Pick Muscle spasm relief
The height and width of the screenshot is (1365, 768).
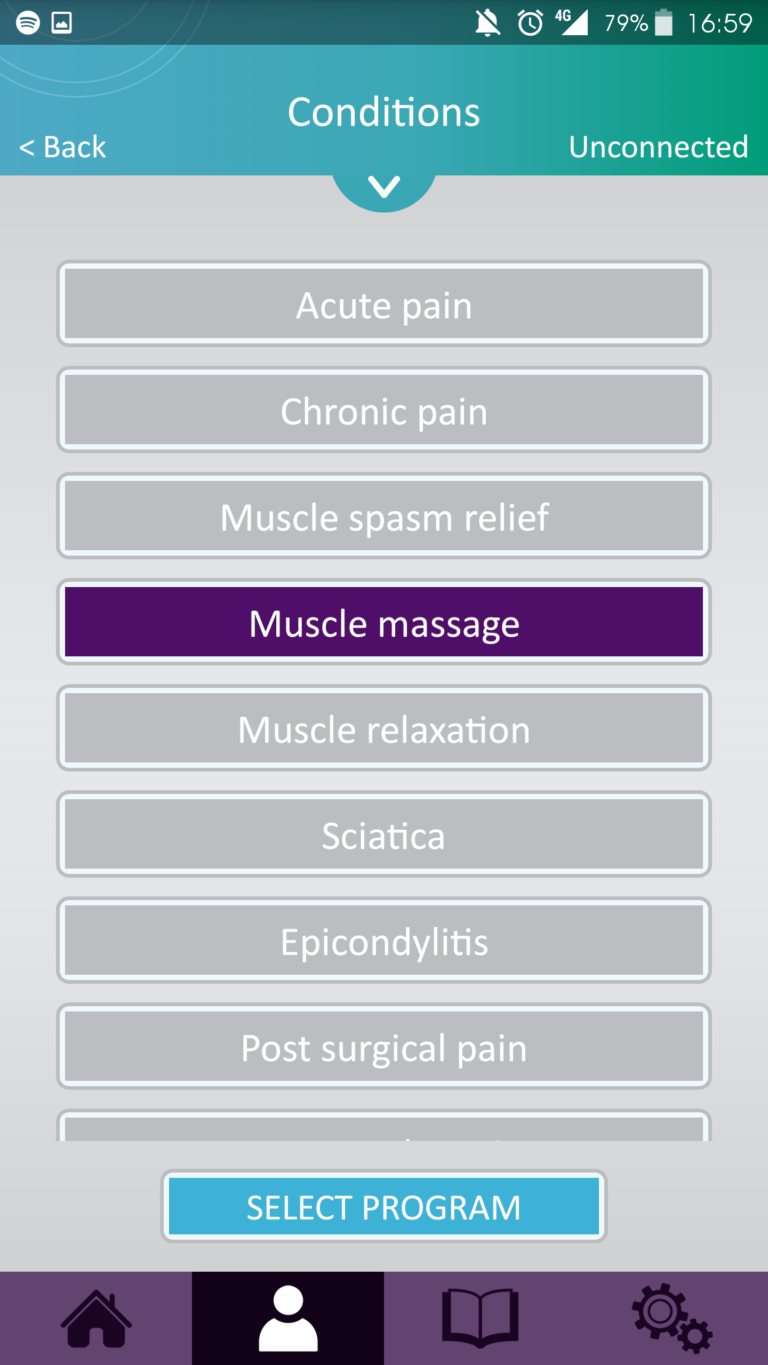[384, 516]
